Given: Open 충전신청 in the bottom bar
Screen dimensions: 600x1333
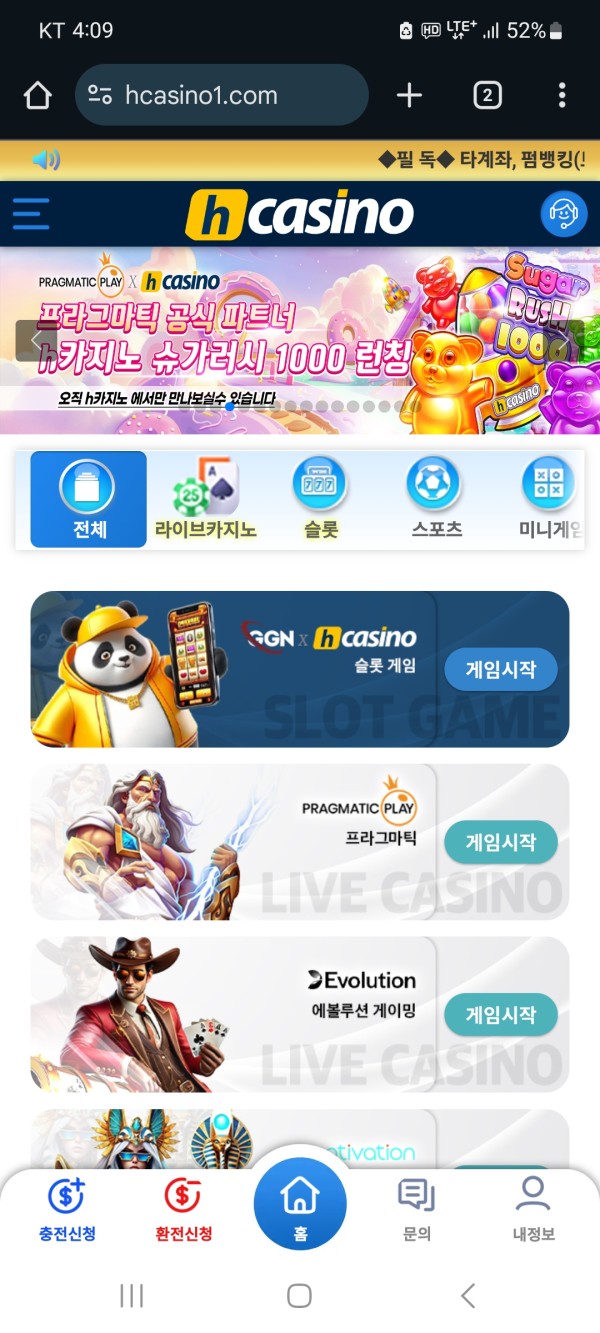Looking at the screenshot, I should 67,1210.
